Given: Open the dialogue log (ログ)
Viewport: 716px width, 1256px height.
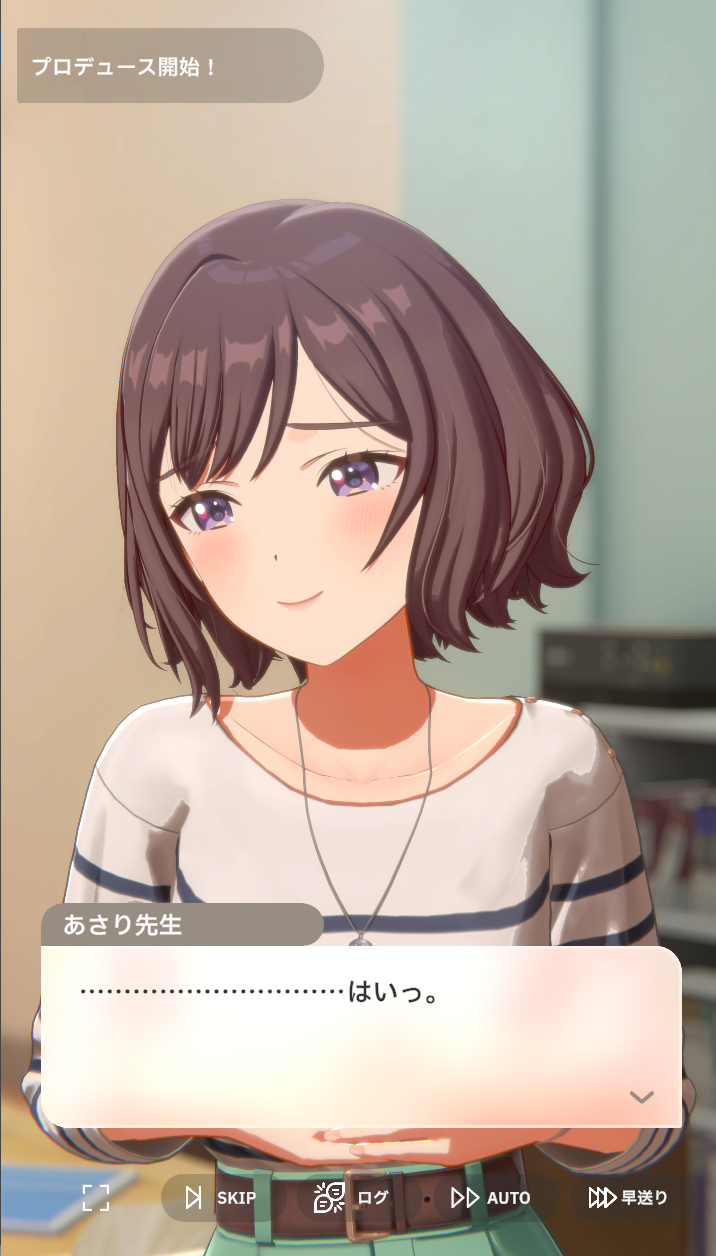Looking at the screenshot, I should pyautogui.click(x=352, y=1197).
